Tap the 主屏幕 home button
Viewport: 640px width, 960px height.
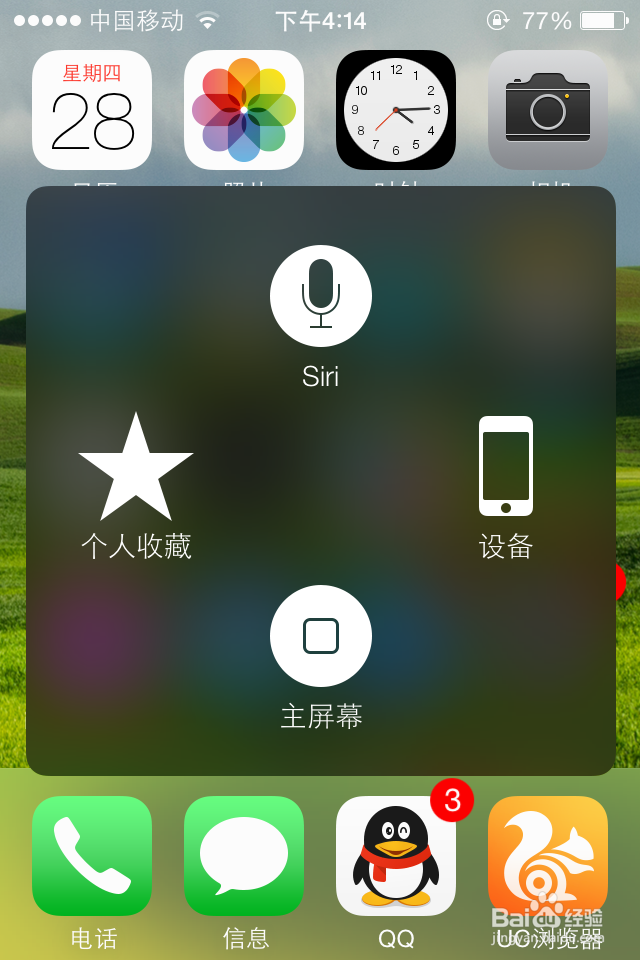point(320,636)
